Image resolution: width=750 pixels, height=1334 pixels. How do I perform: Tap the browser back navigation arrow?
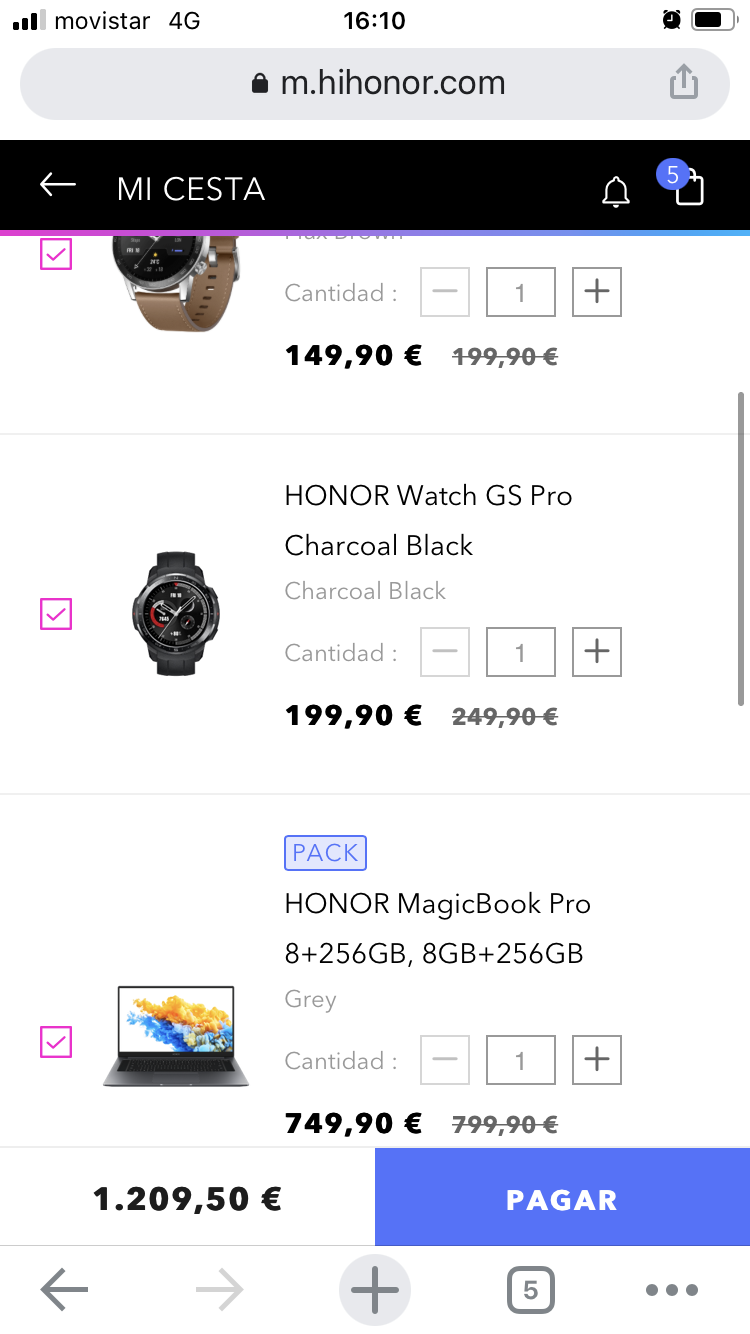coord(64,1289)
